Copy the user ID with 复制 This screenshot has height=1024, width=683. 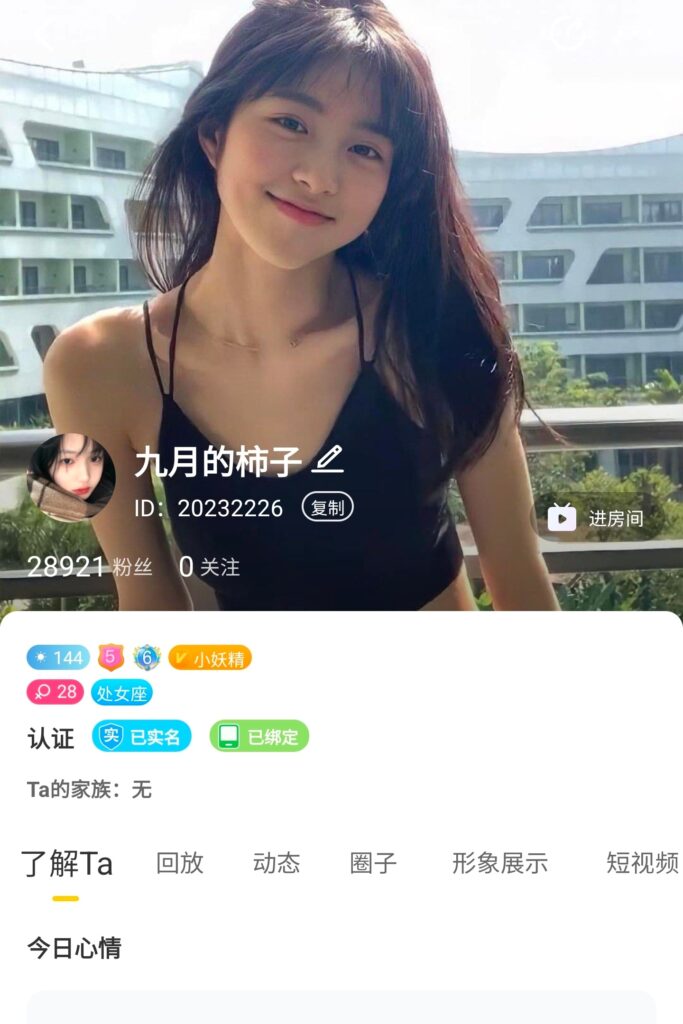pos(327,508)
